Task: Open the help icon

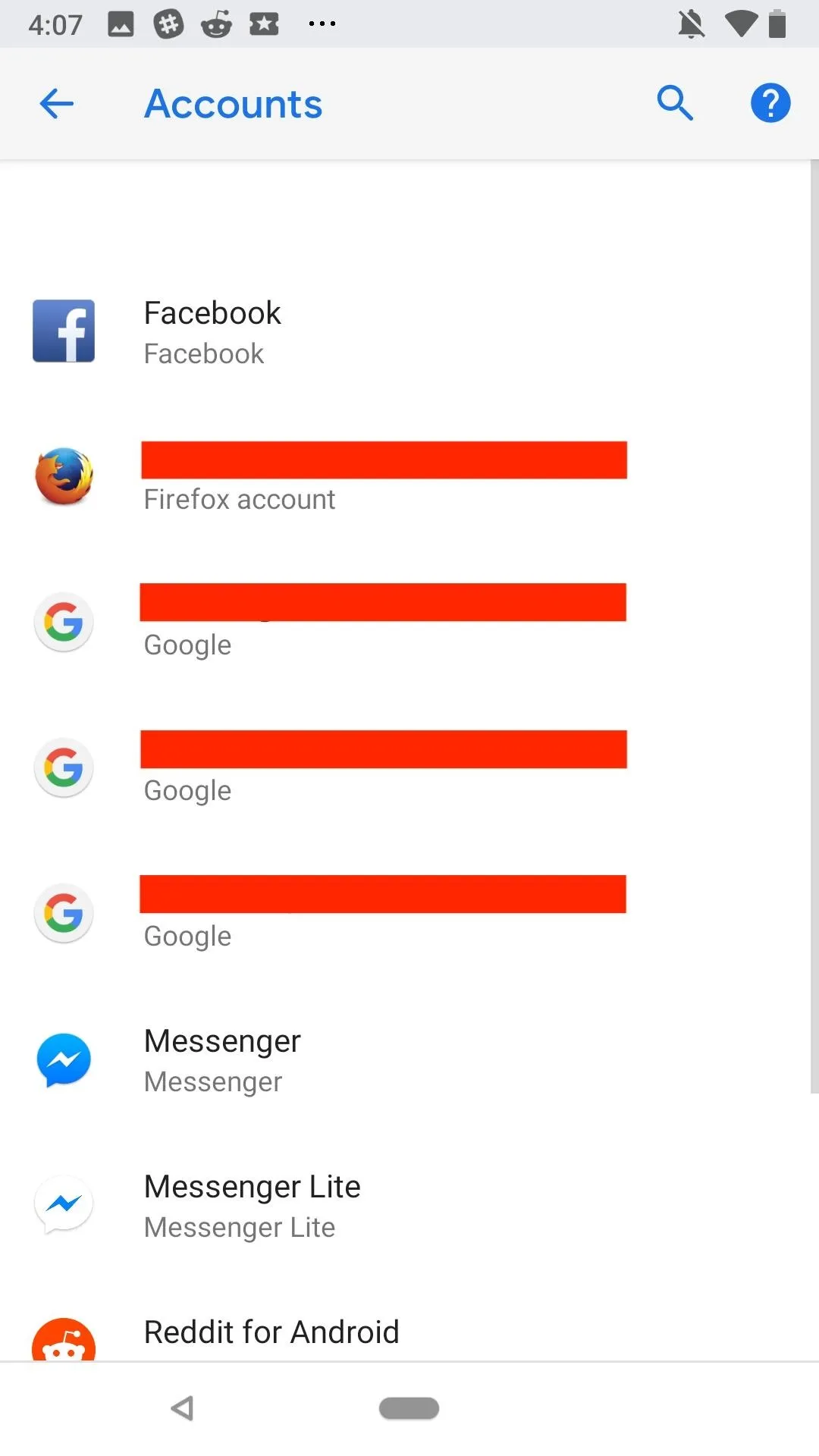Action: pyautogui.click(x=770, y=103)
